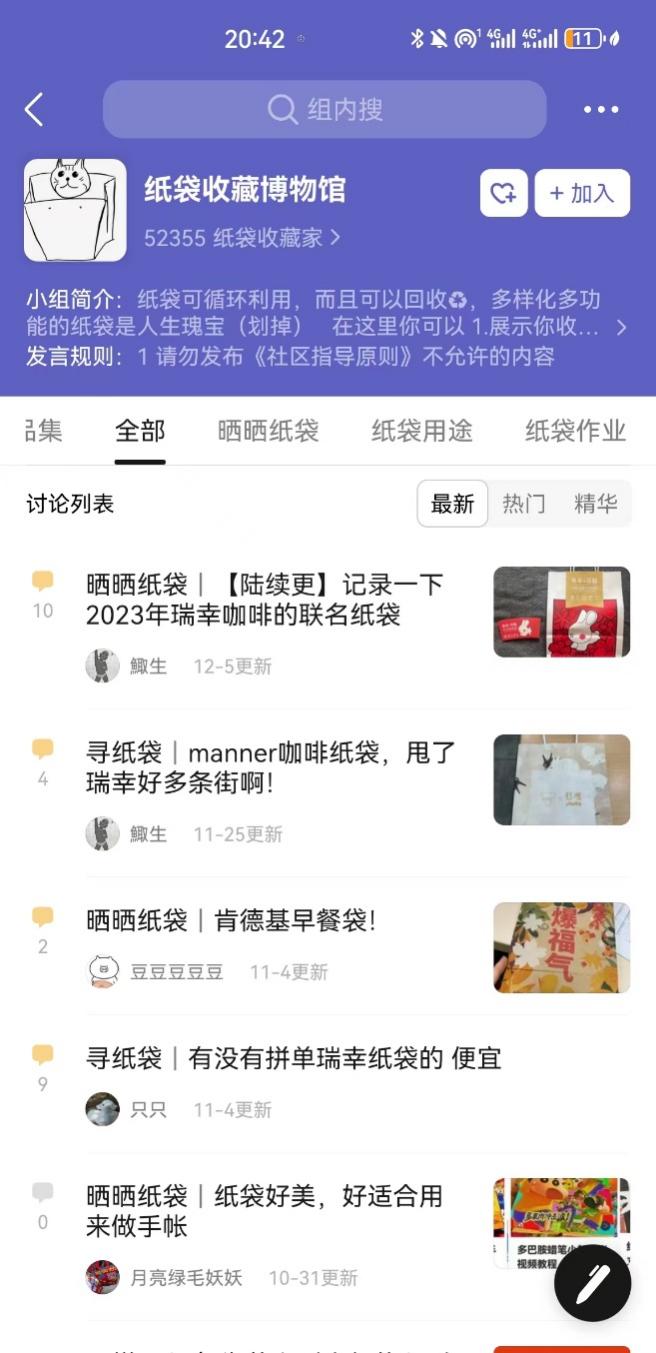
Task: Switch to the 纸袋作业 tab
Action: pos(575,431)
